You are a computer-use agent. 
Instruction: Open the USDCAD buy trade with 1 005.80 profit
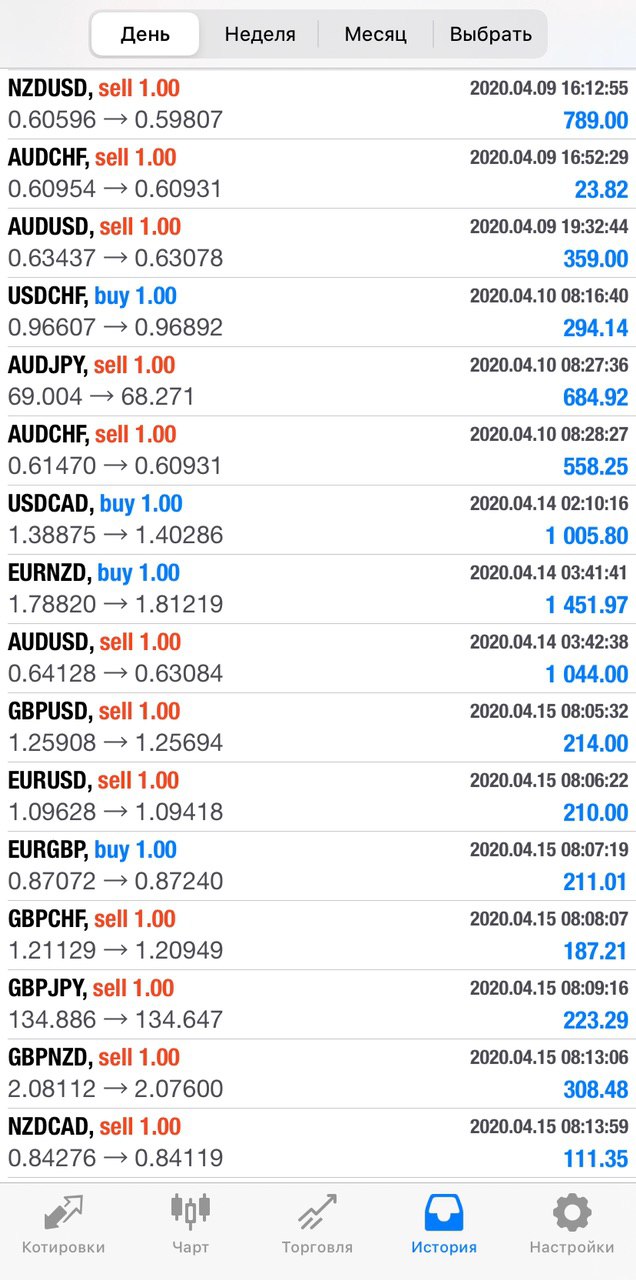click(x=318, y=520)
